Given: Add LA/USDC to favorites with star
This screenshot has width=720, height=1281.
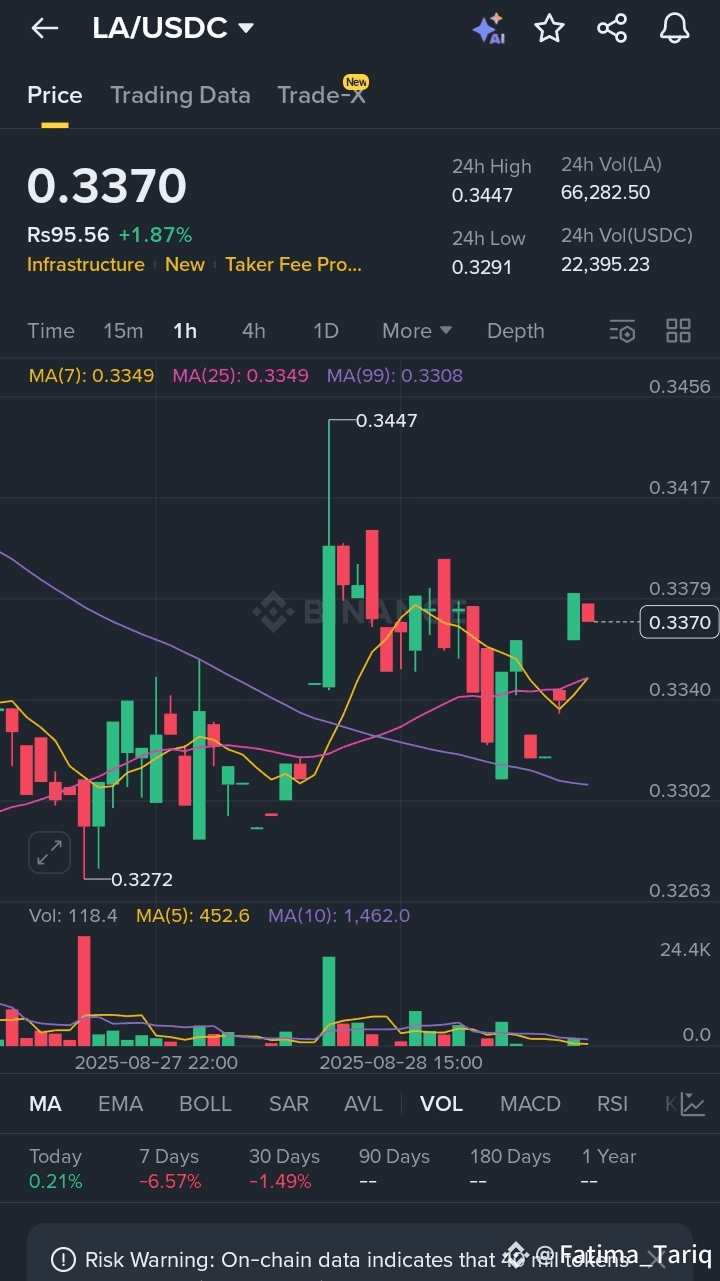Looking at the screenshot, I should pyautogui.click(x=549, y=29).
